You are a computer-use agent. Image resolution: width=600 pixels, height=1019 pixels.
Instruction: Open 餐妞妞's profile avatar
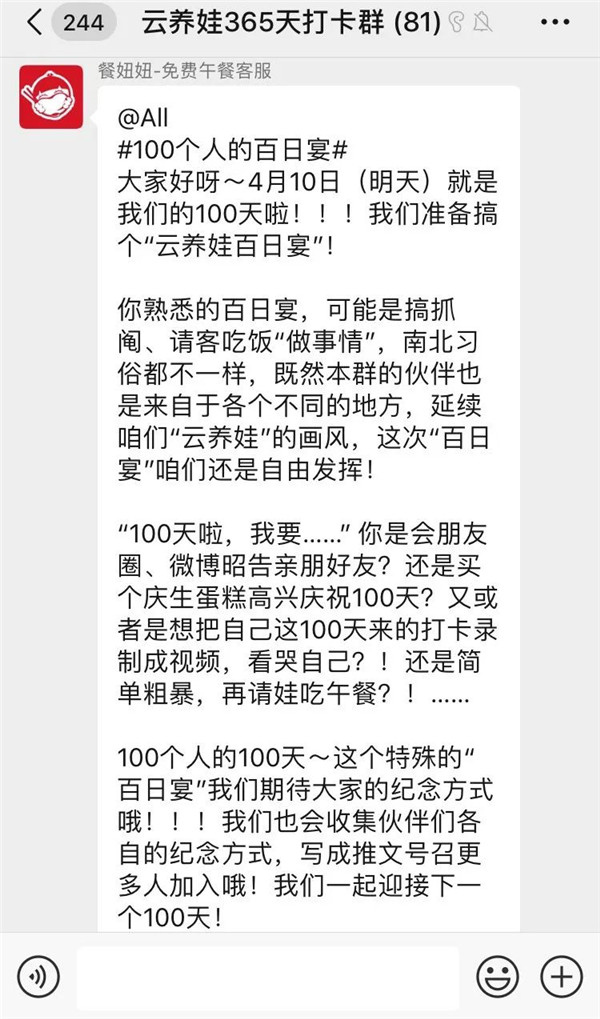[51, 96]
